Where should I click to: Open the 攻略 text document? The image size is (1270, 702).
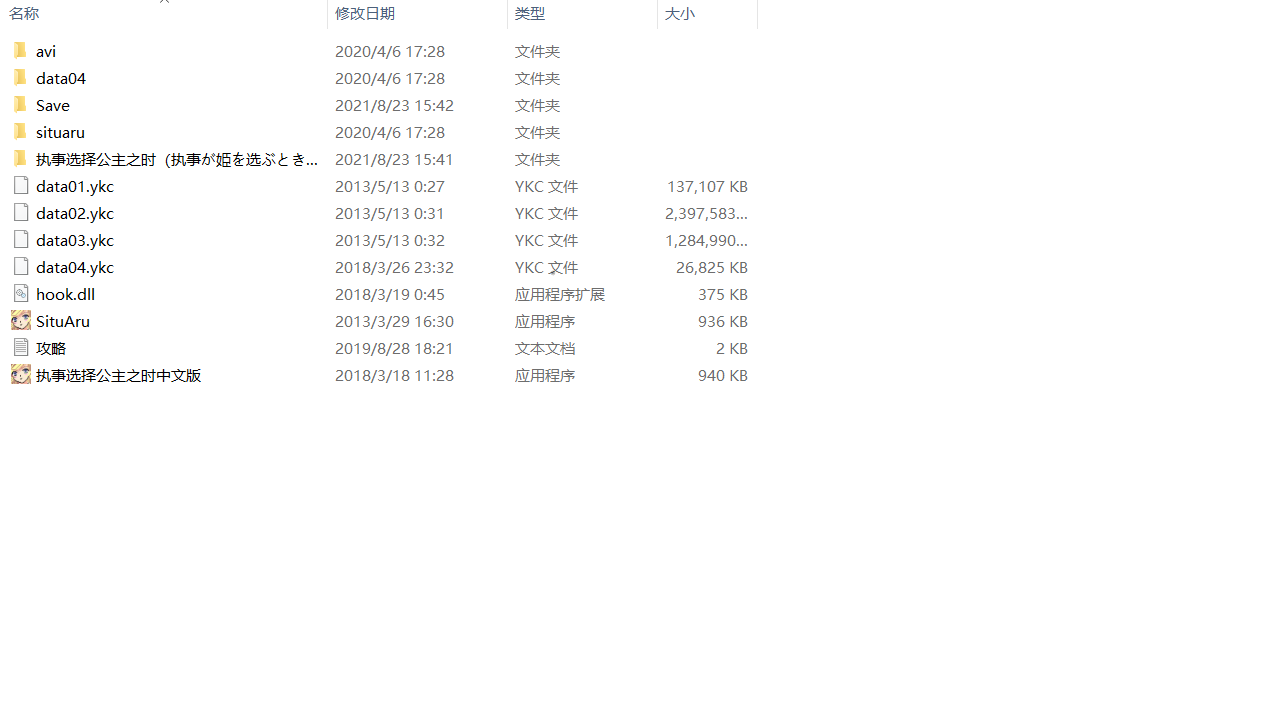(51, 348)
